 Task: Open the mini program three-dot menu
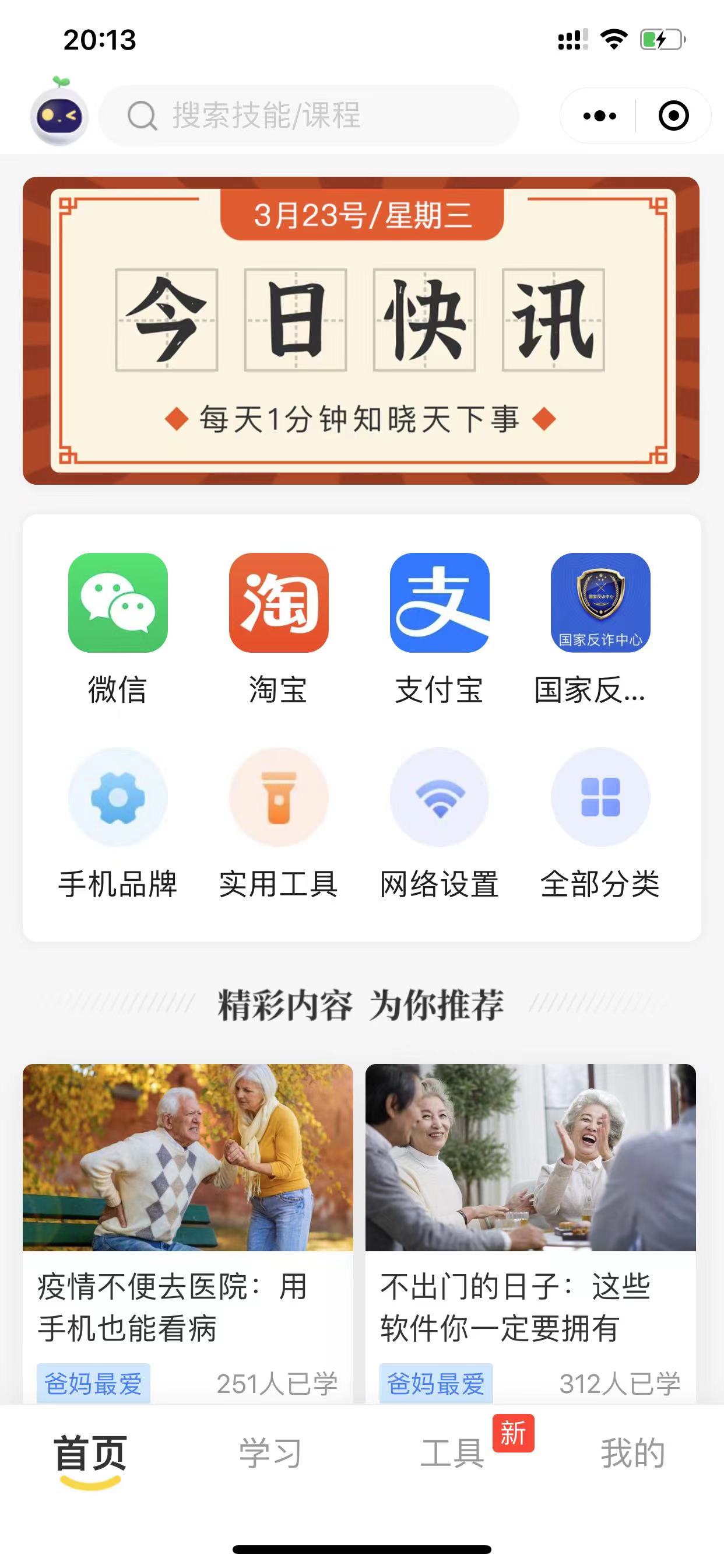[599, 116]
